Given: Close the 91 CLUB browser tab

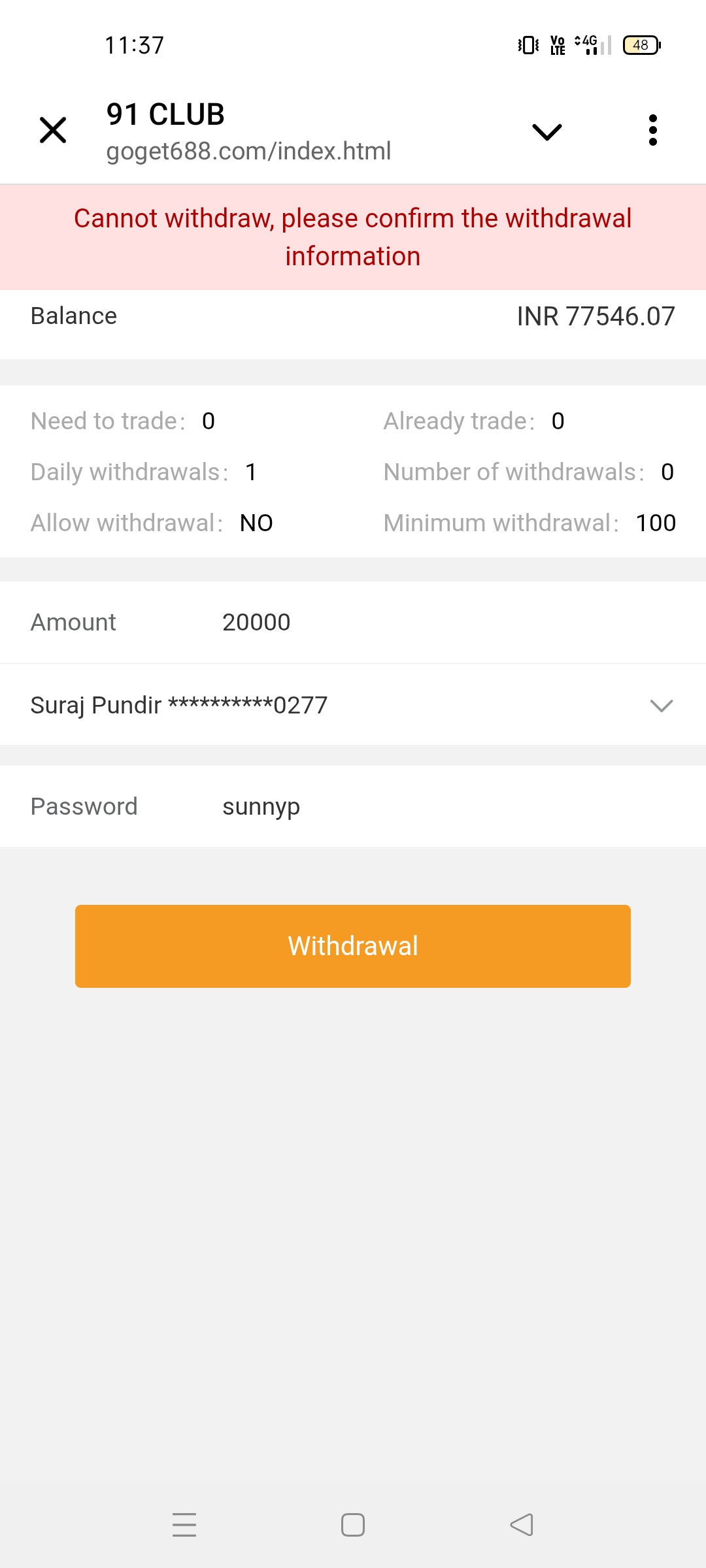Looking at the screenshot, I should (x=53, y=130).
